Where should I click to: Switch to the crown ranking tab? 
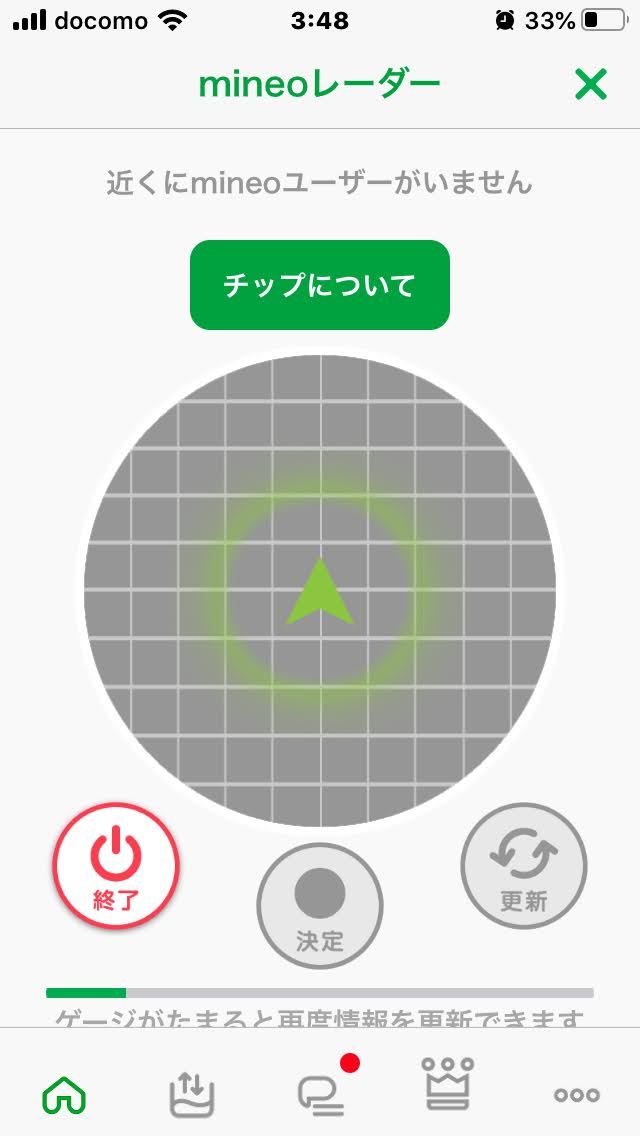click(449, 1084)
